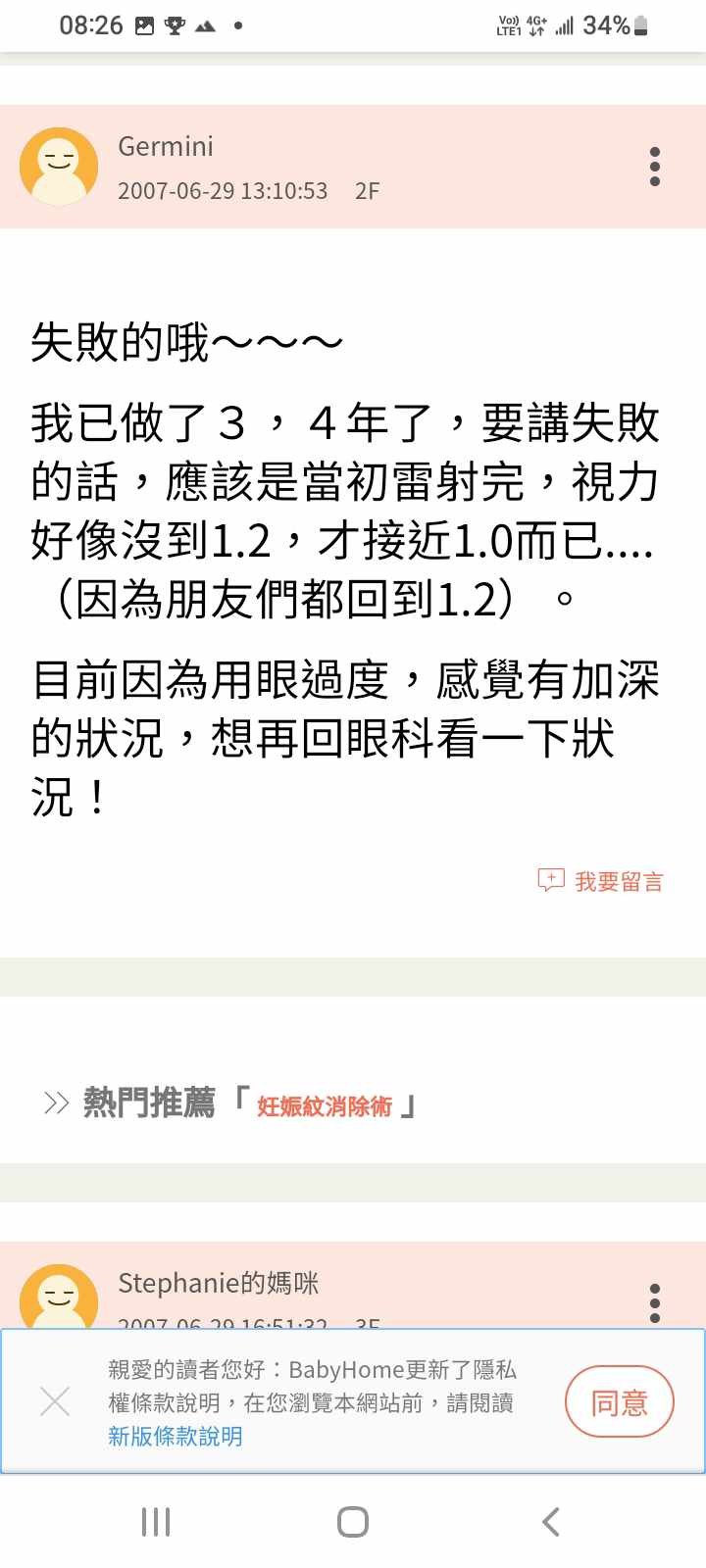
Task: Tap 我要留言 to leave a comment
Action: click(601, 881)
